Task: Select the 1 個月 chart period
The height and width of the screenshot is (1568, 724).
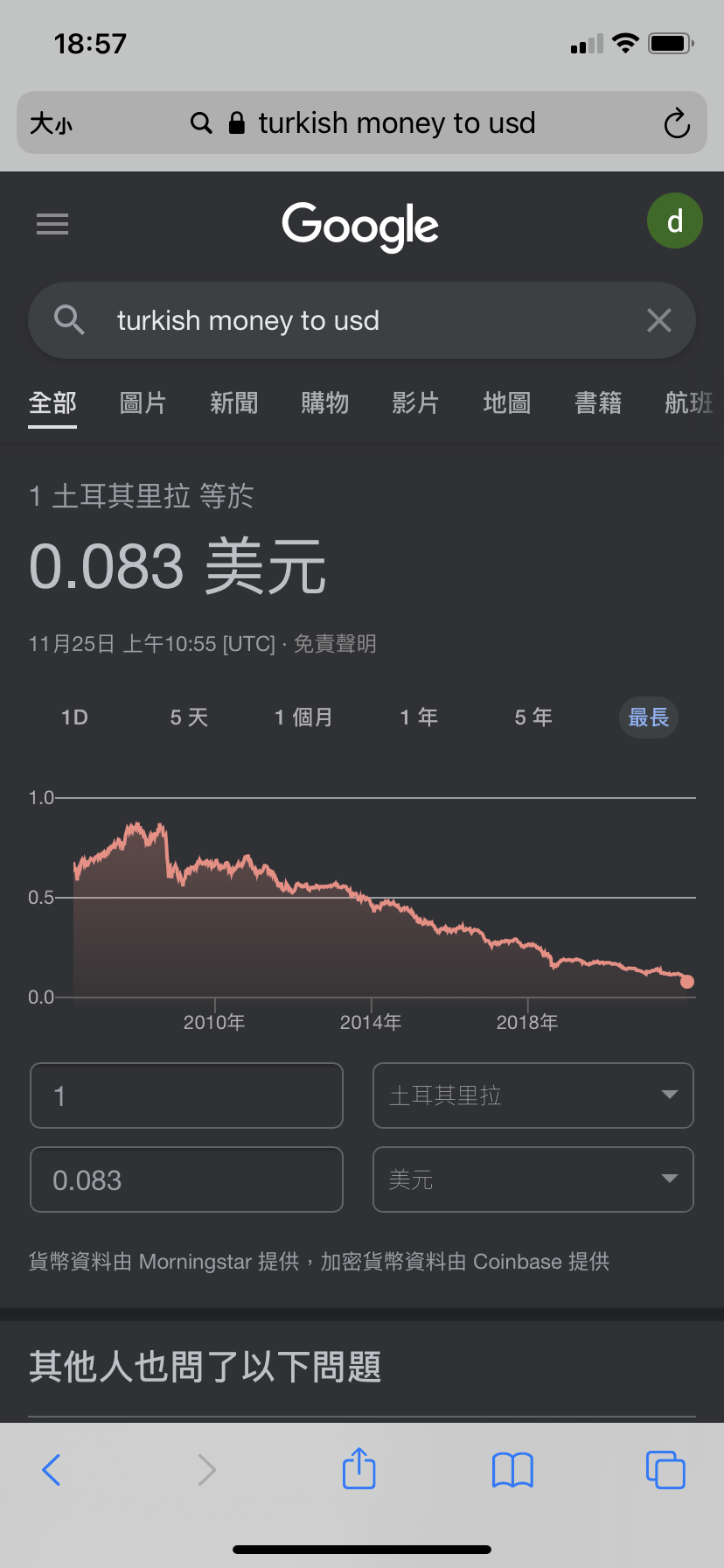Action: [303, 717]
